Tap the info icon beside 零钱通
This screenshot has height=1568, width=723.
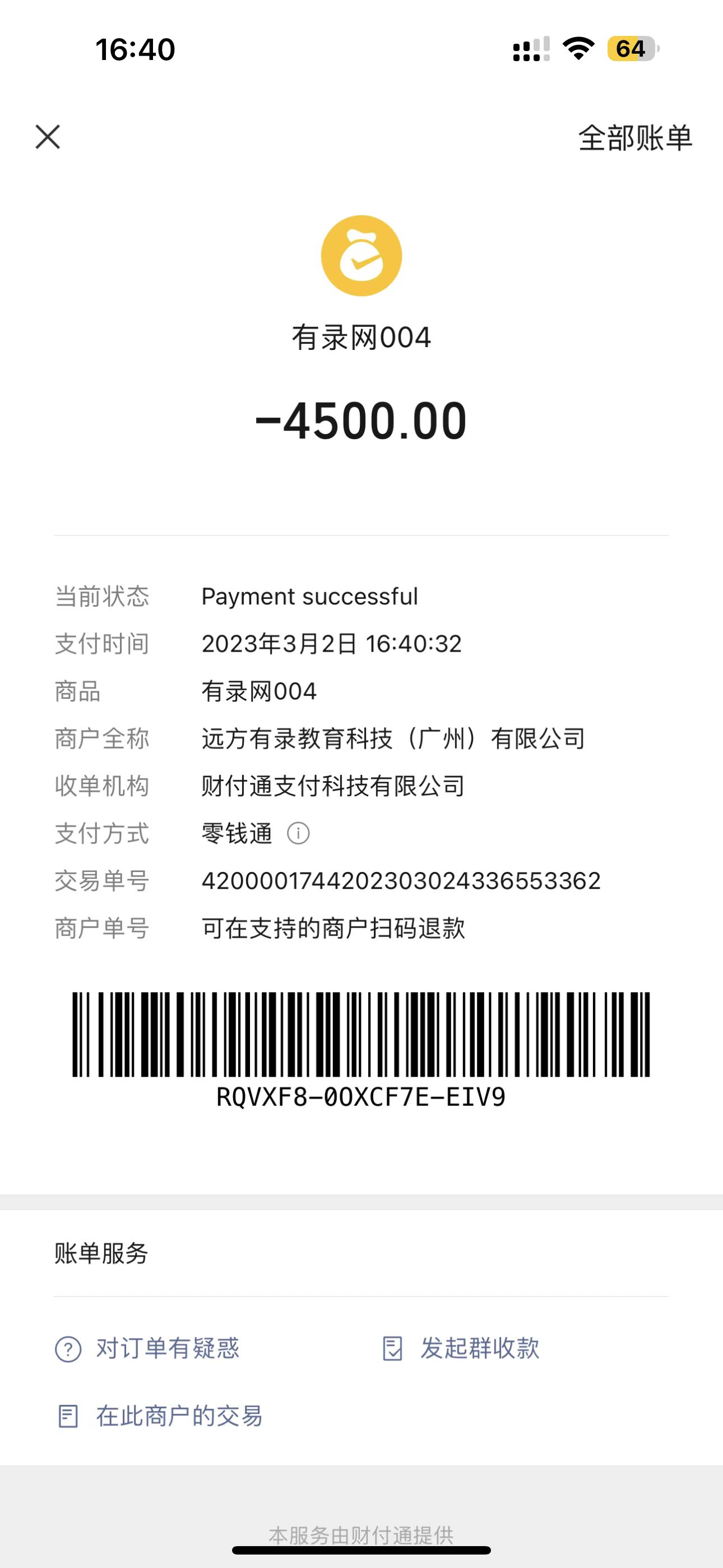[x=298, y=833]
